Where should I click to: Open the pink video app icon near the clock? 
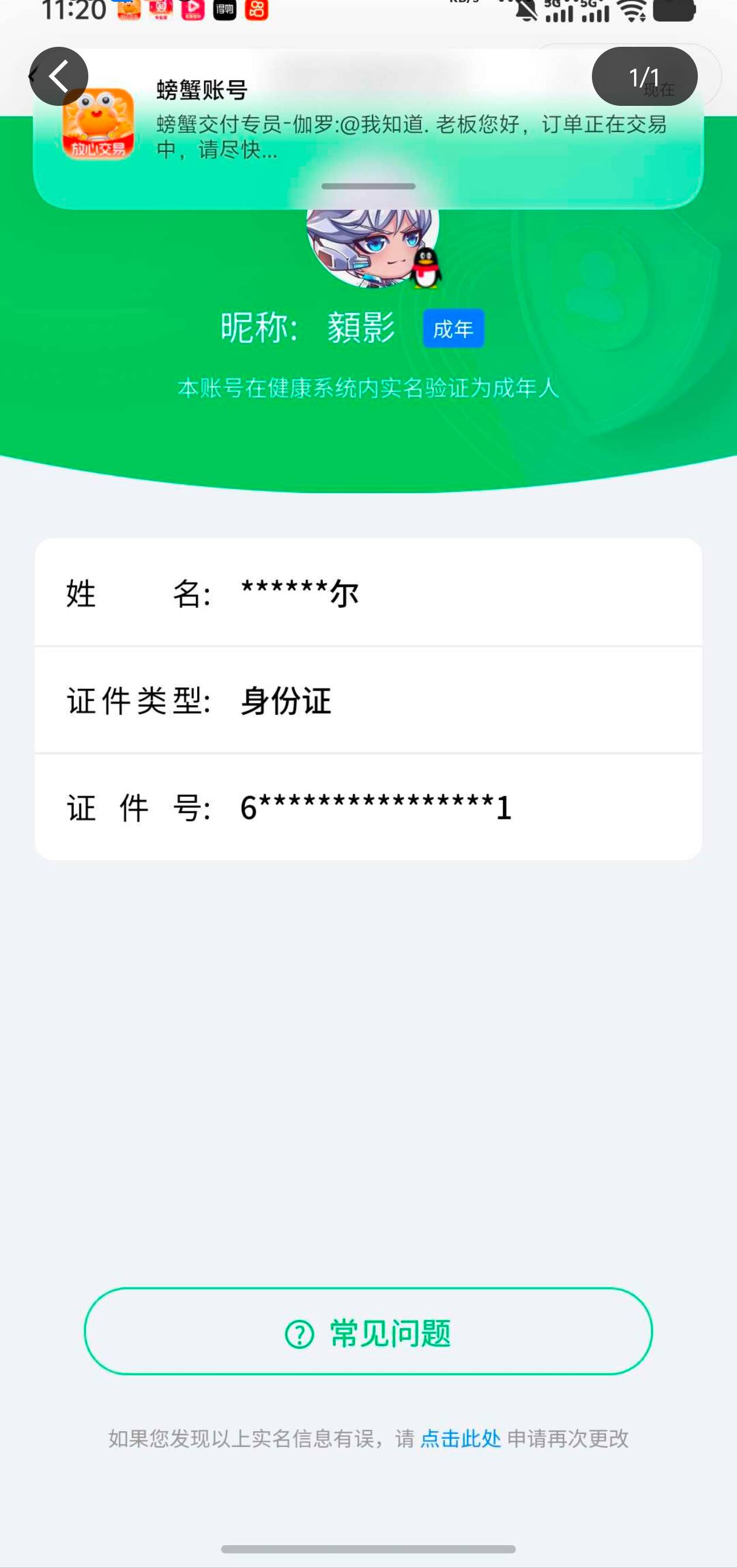tap(192, 10)
